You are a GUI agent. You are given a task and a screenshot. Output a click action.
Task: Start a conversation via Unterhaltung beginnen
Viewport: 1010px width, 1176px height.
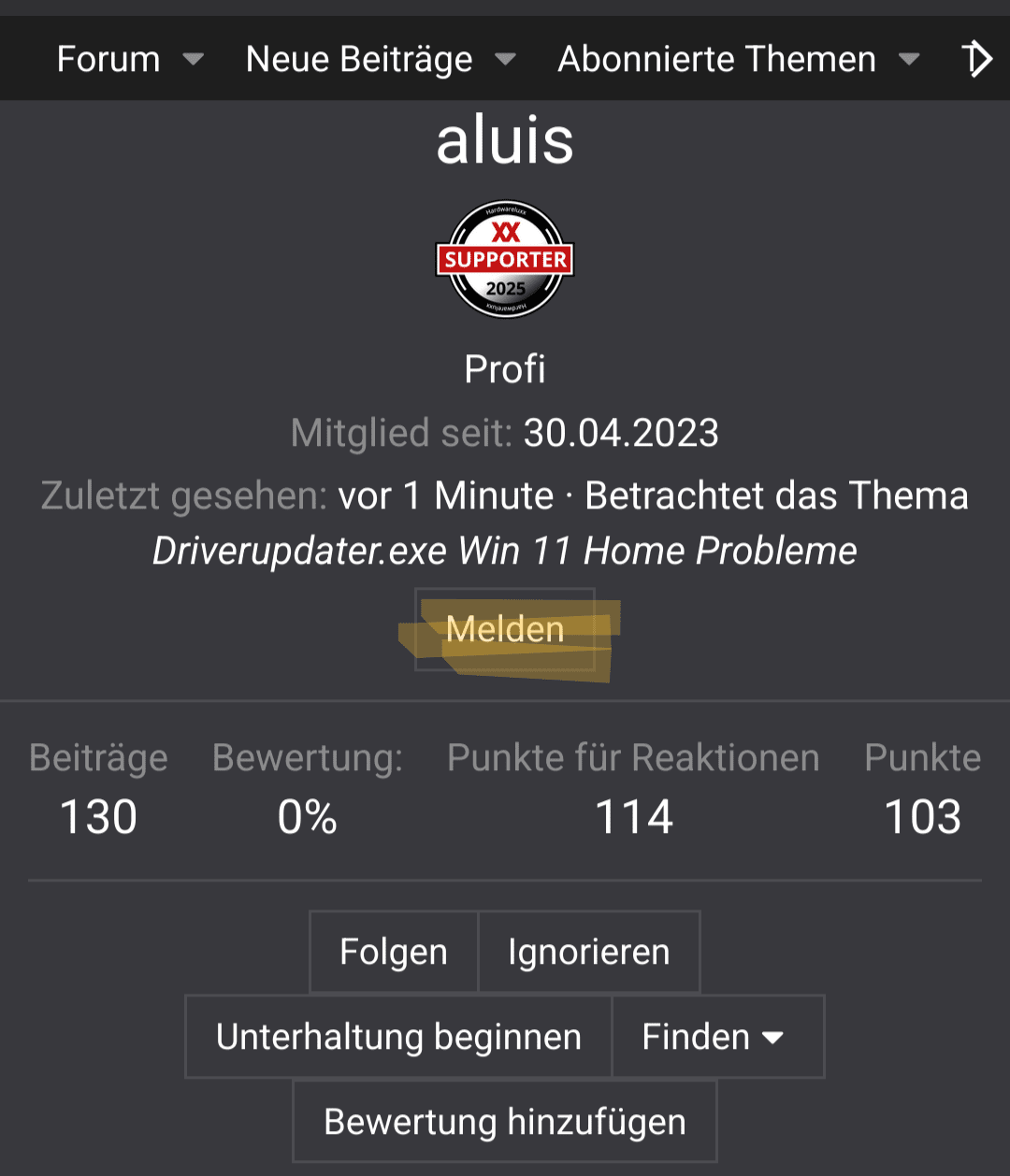click(398, 1037)
